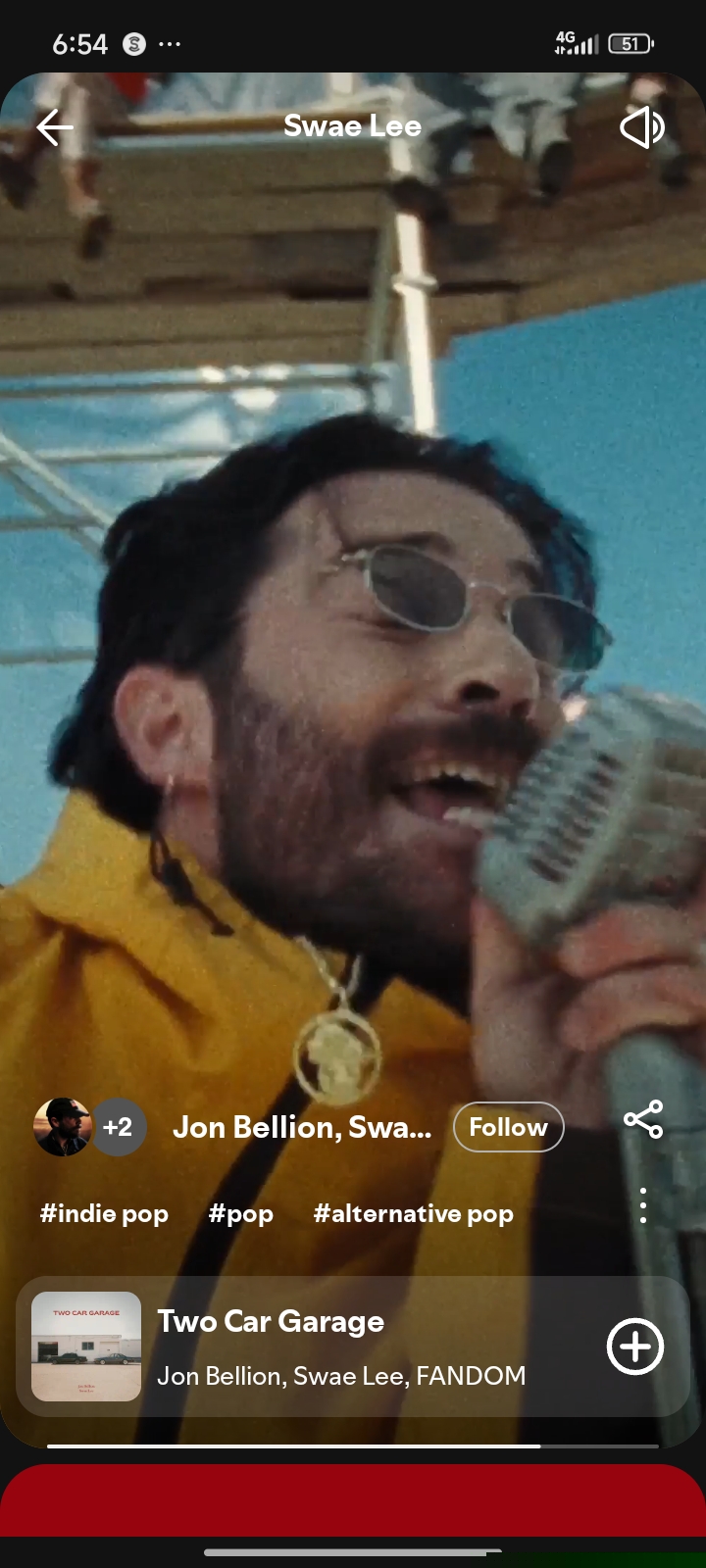The height and width of the screenshot is (1568, 706).
Task: Add Two Car Garage to library
Action: (635, 1347)
